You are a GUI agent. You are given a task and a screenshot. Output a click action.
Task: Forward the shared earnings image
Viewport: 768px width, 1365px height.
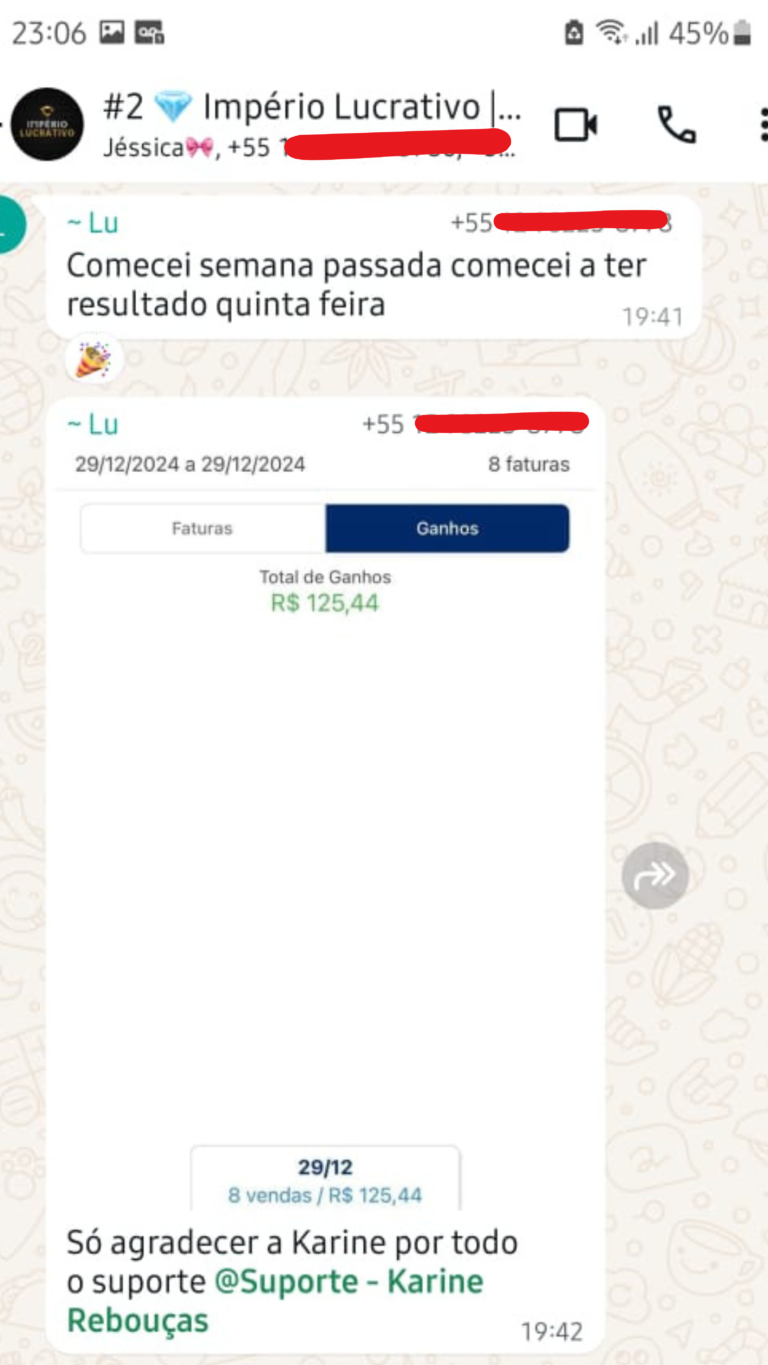[x=655, y=876]
